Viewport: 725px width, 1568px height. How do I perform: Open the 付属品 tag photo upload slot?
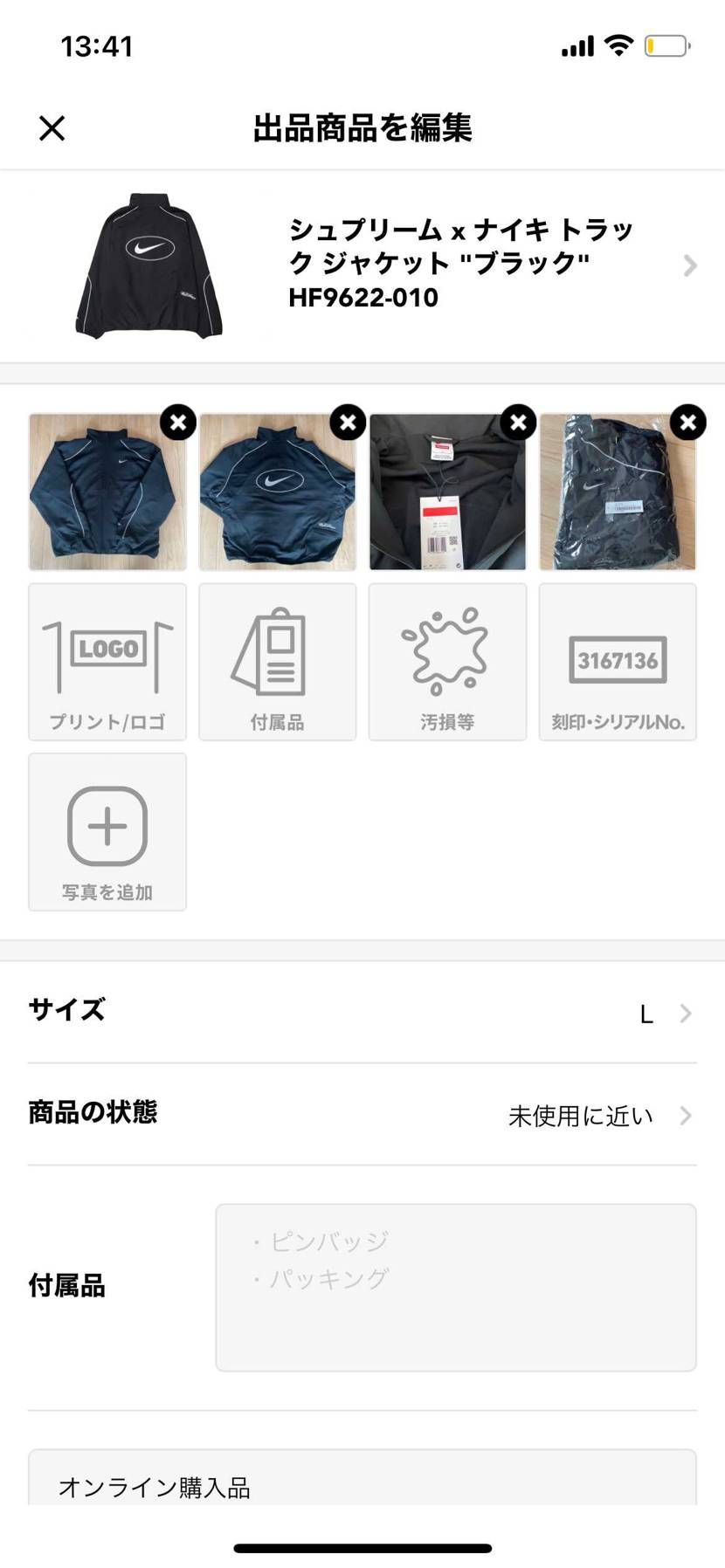(x=277, y=661)
